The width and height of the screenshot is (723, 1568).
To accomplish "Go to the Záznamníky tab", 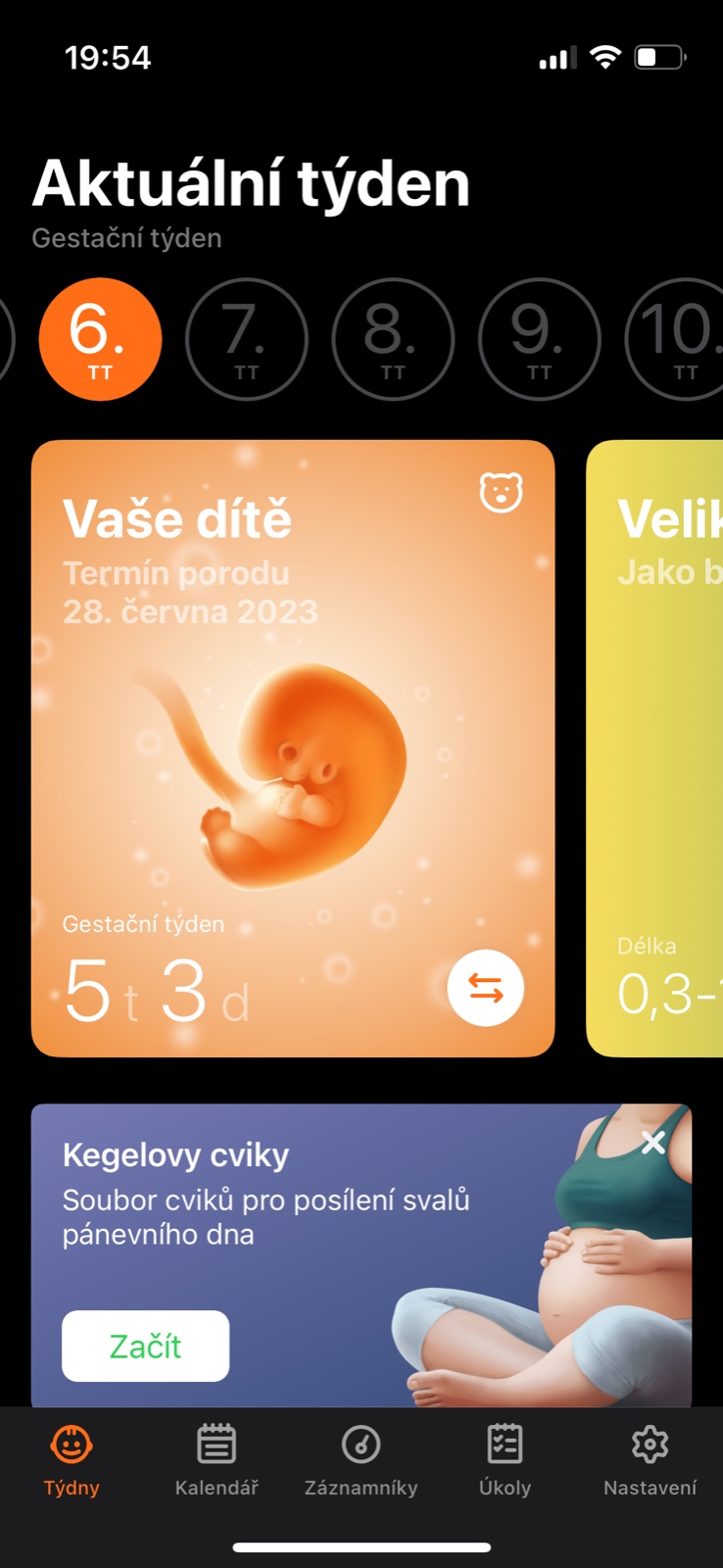I will [x=361, y=1460].
